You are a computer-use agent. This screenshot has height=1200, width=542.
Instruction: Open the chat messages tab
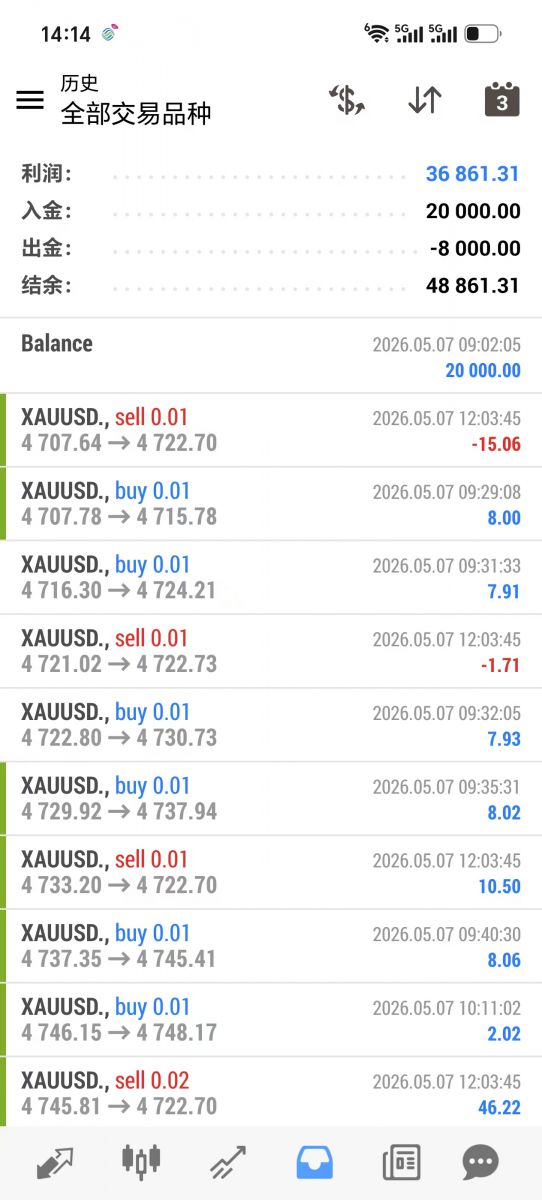(x=481, y=1163)
